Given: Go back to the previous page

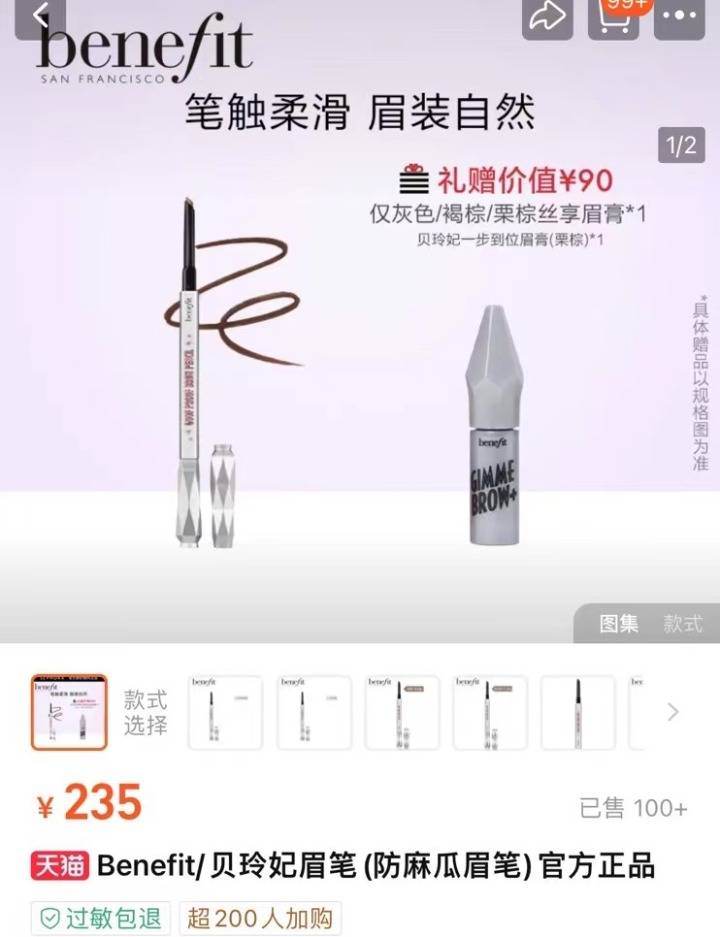Looking at the screenshot, I should (40, 14).
